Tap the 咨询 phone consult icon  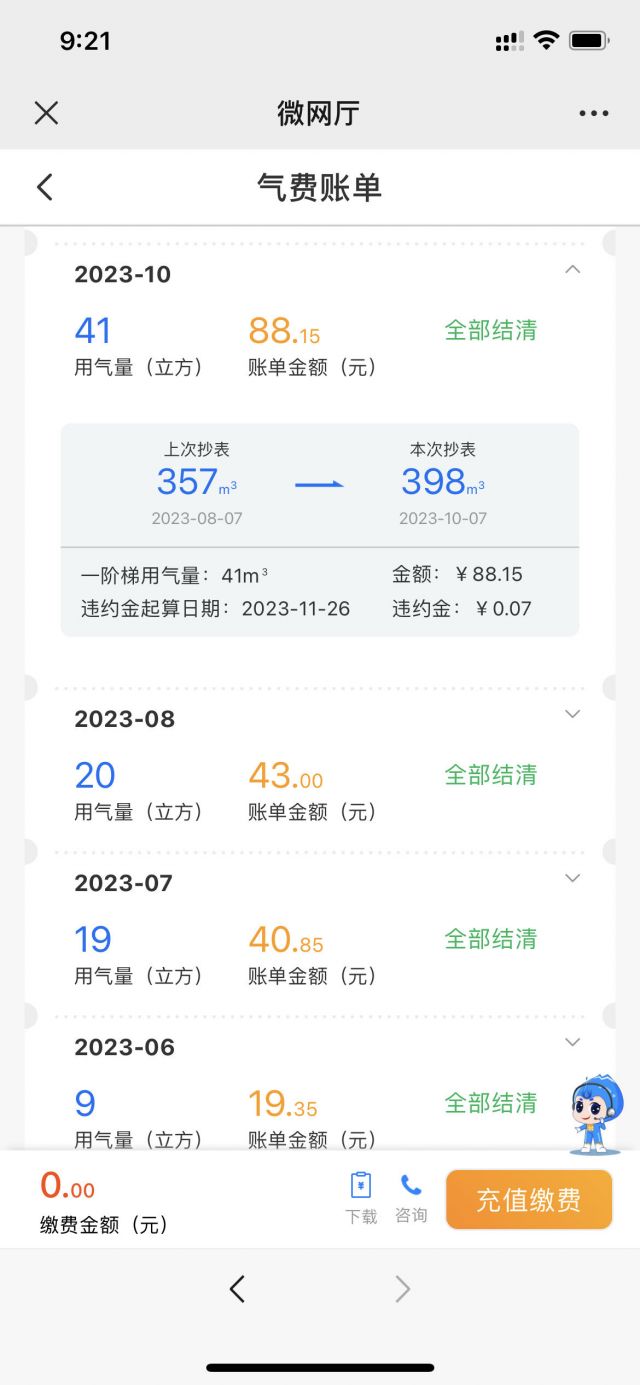[411, 1198]
